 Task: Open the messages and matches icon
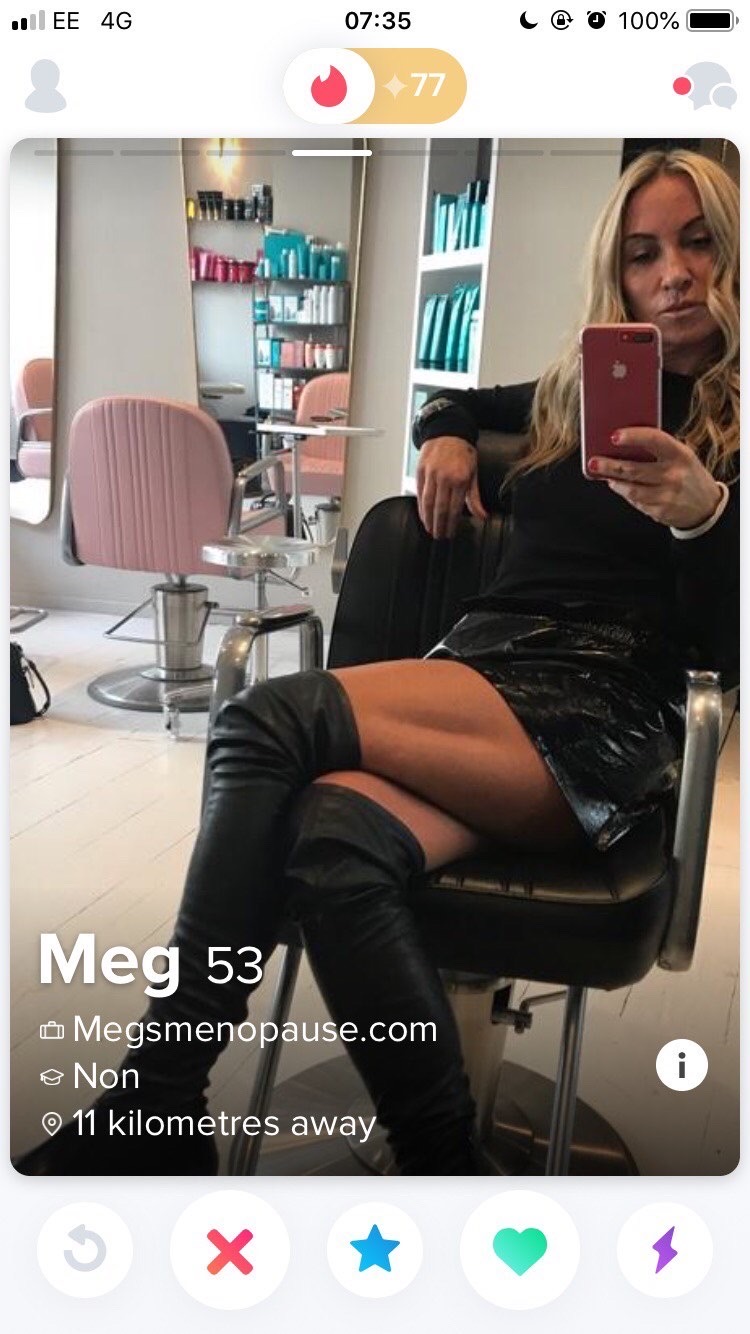[707, 86]
